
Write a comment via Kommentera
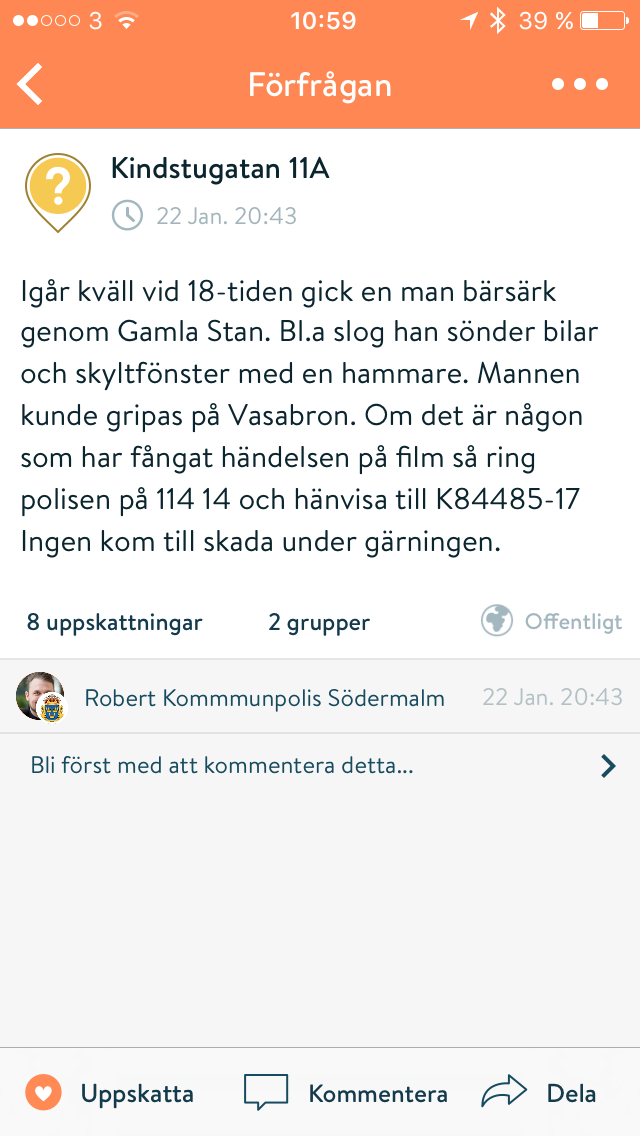[x=345, y=1093]
